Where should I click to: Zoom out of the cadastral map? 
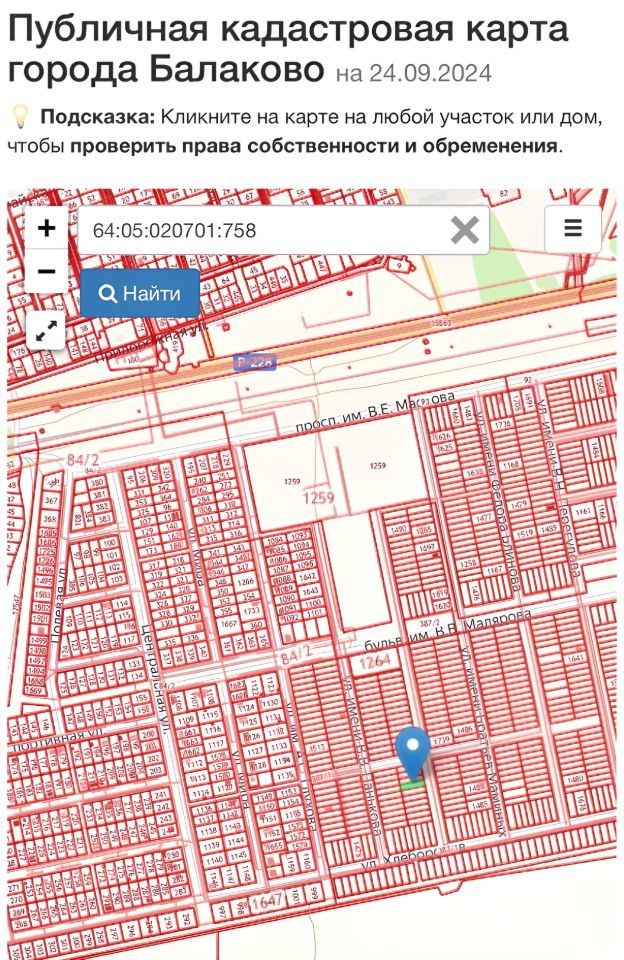click(46, 271)
